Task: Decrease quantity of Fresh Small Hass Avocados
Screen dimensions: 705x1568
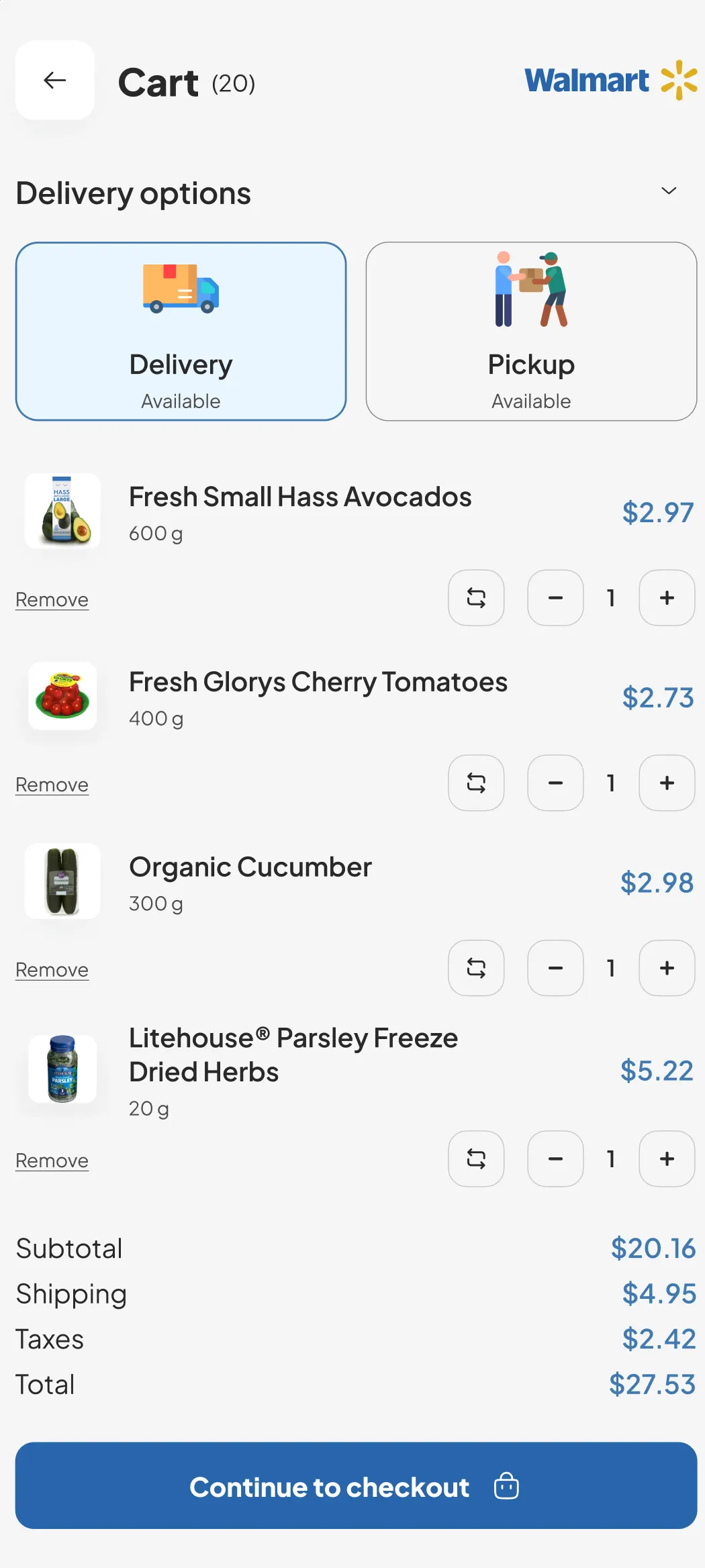Action: [x=555, y=597]
